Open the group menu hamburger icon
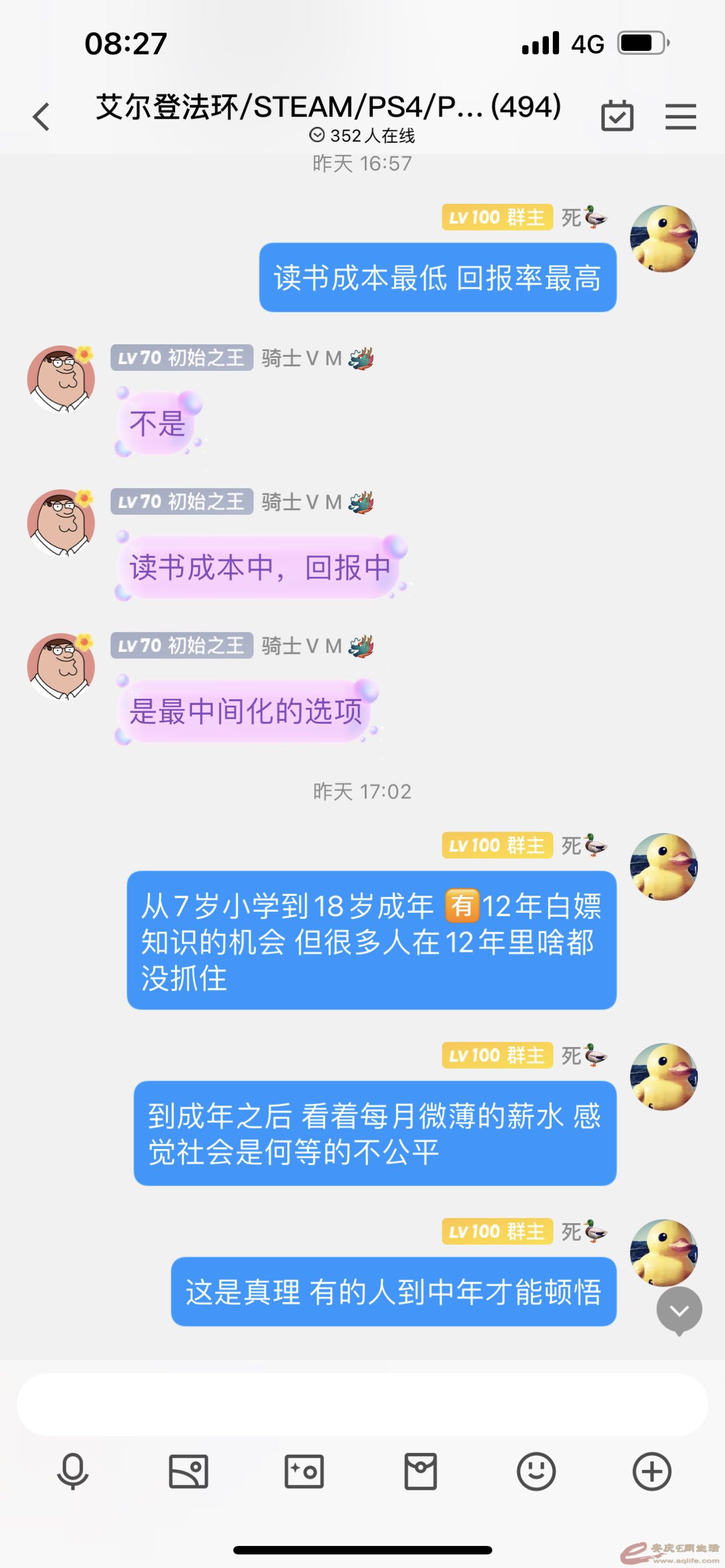Image resolution: width=725 pixels, height=1568 pixels. [x=680, y=116]
